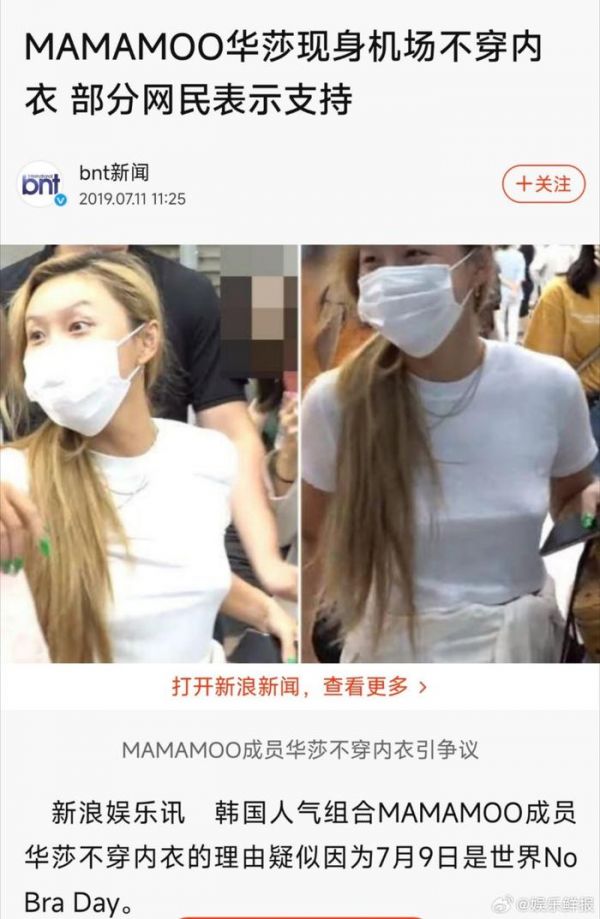View the right article photo
This screenshot has width=600, height=919.
point(450,453)
